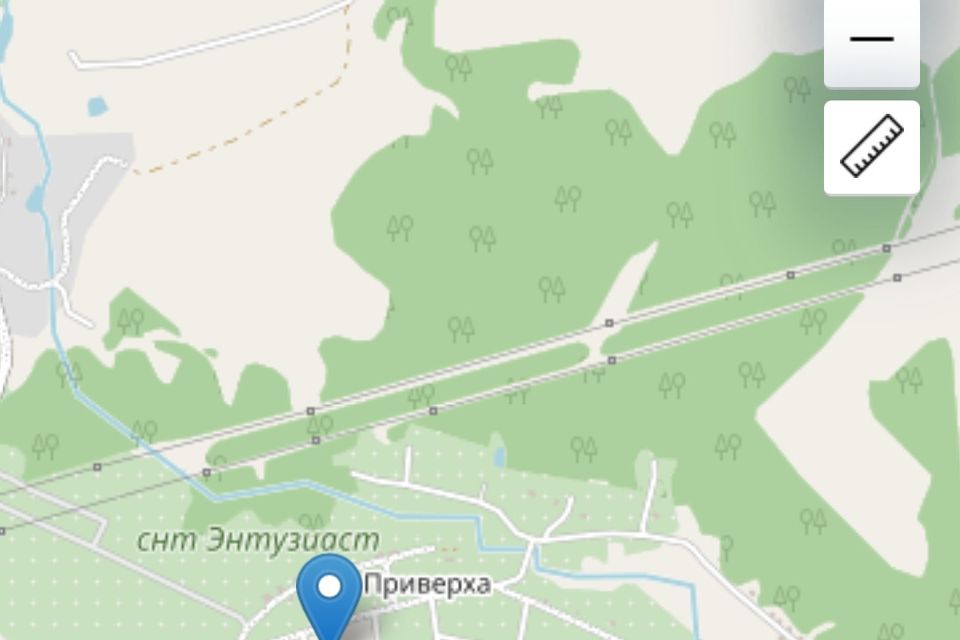The image size is (960, 640).
Task: Zoom out the map with minus button
Action: click(x=871, y=40)
